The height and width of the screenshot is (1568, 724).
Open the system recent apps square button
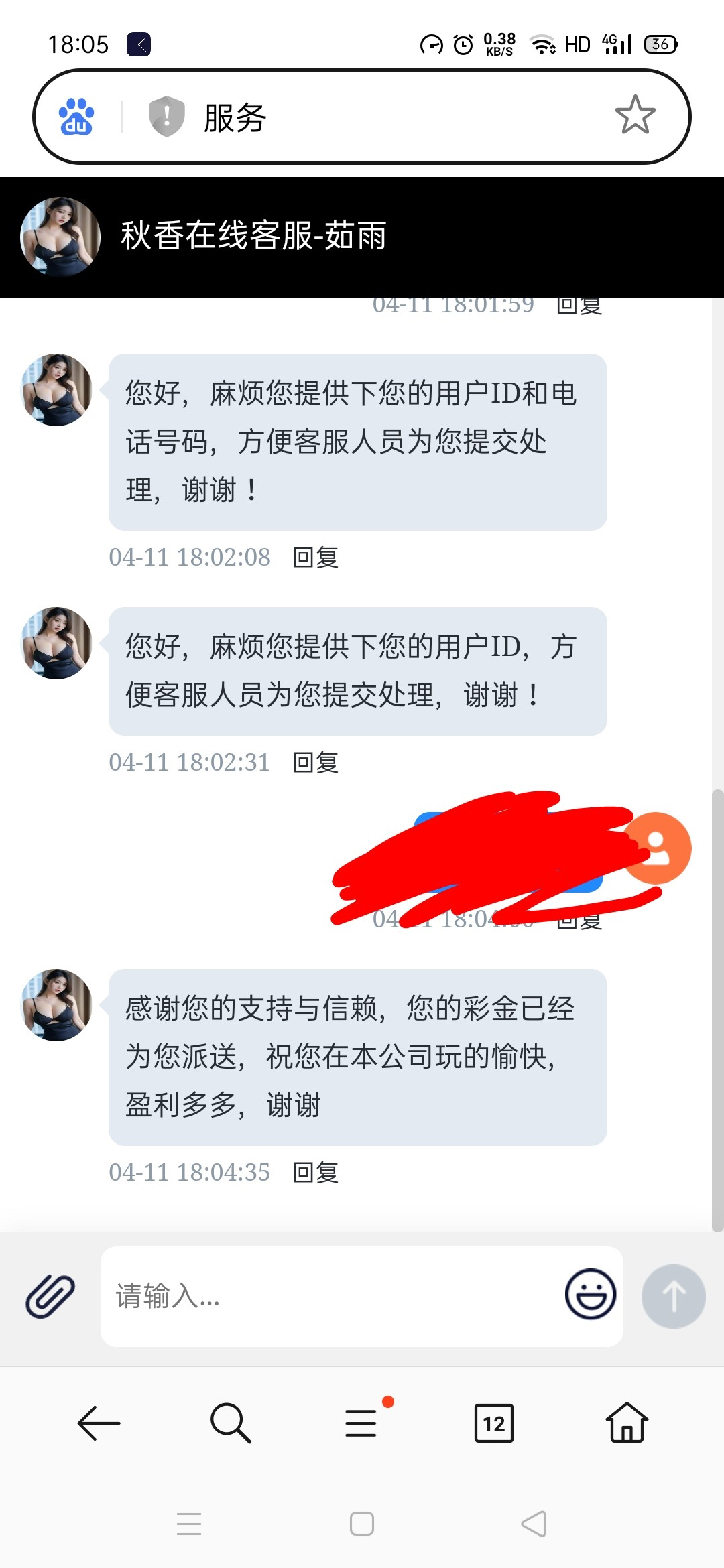pos(362,1524)
